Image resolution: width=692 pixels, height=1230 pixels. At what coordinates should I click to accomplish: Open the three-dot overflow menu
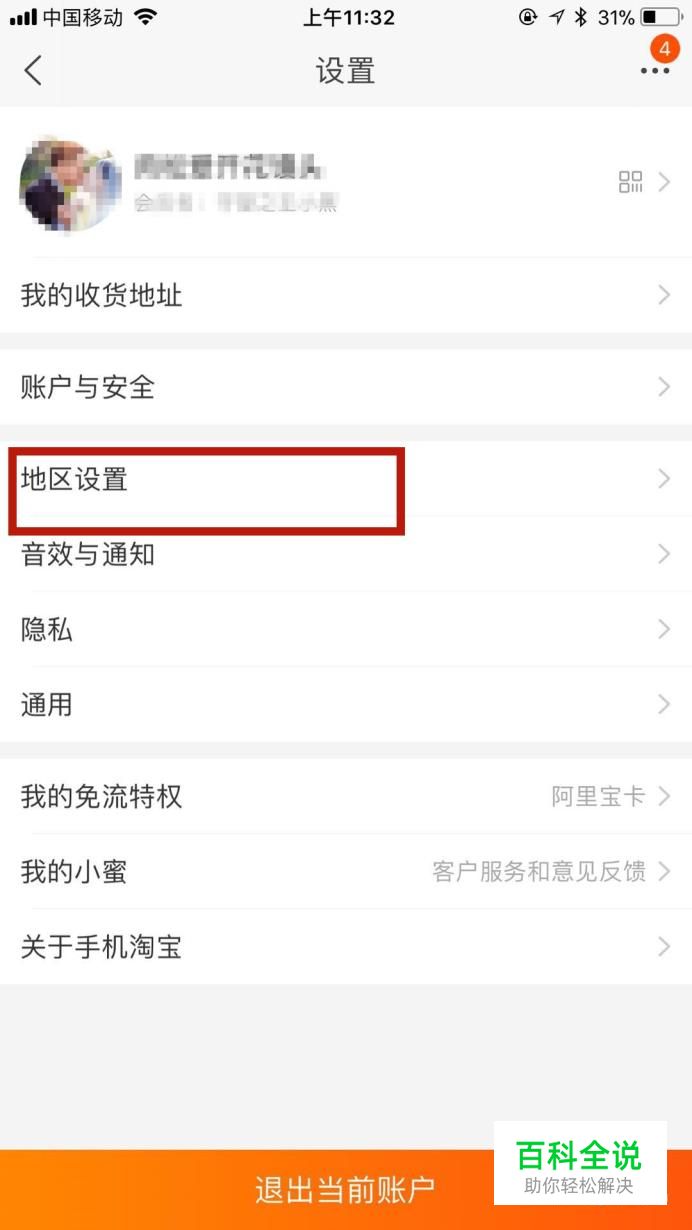point(655,70)
